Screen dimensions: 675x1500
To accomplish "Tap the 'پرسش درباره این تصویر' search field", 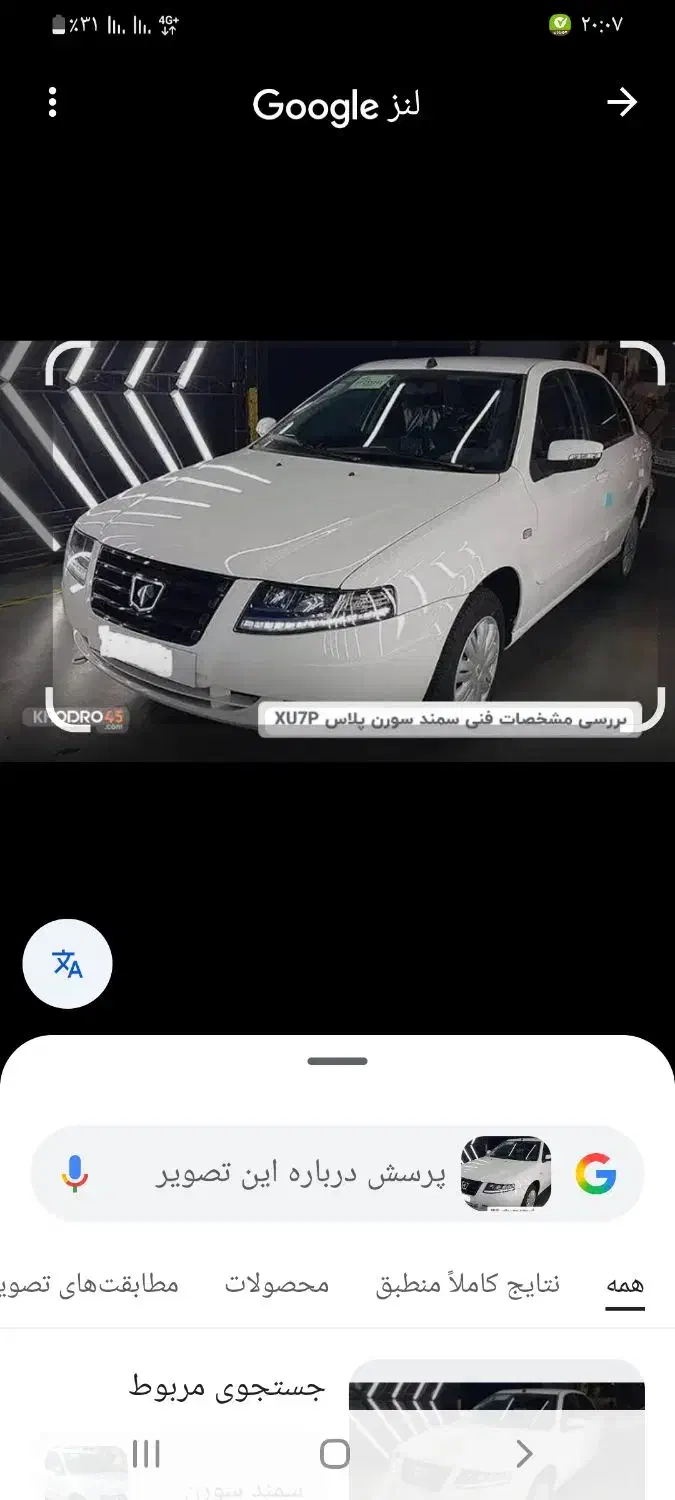I will coord(300,1174).
